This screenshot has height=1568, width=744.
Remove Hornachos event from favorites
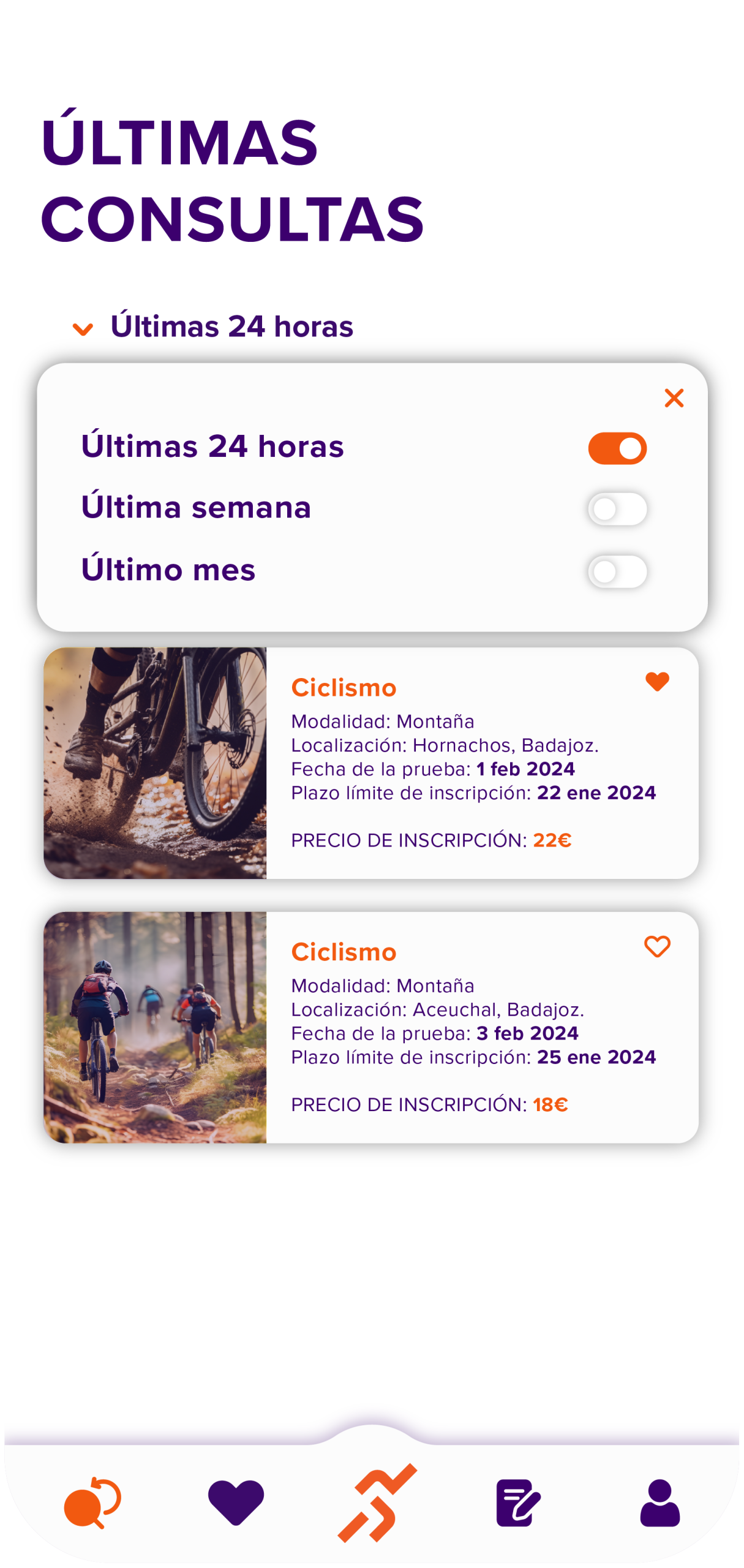pyautogui.click(x=657, y=682)
